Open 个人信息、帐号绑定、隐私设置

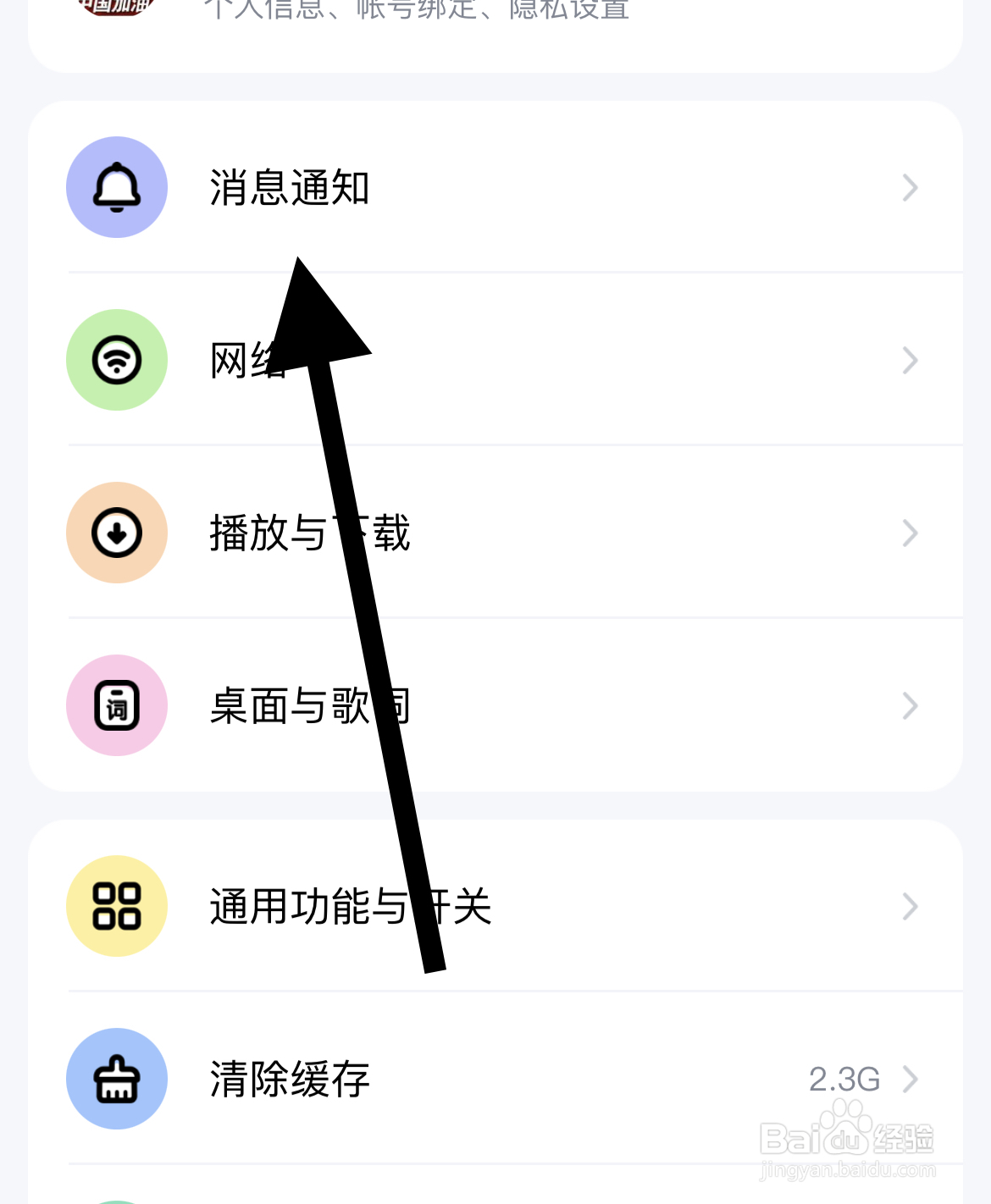click(415, 10)
